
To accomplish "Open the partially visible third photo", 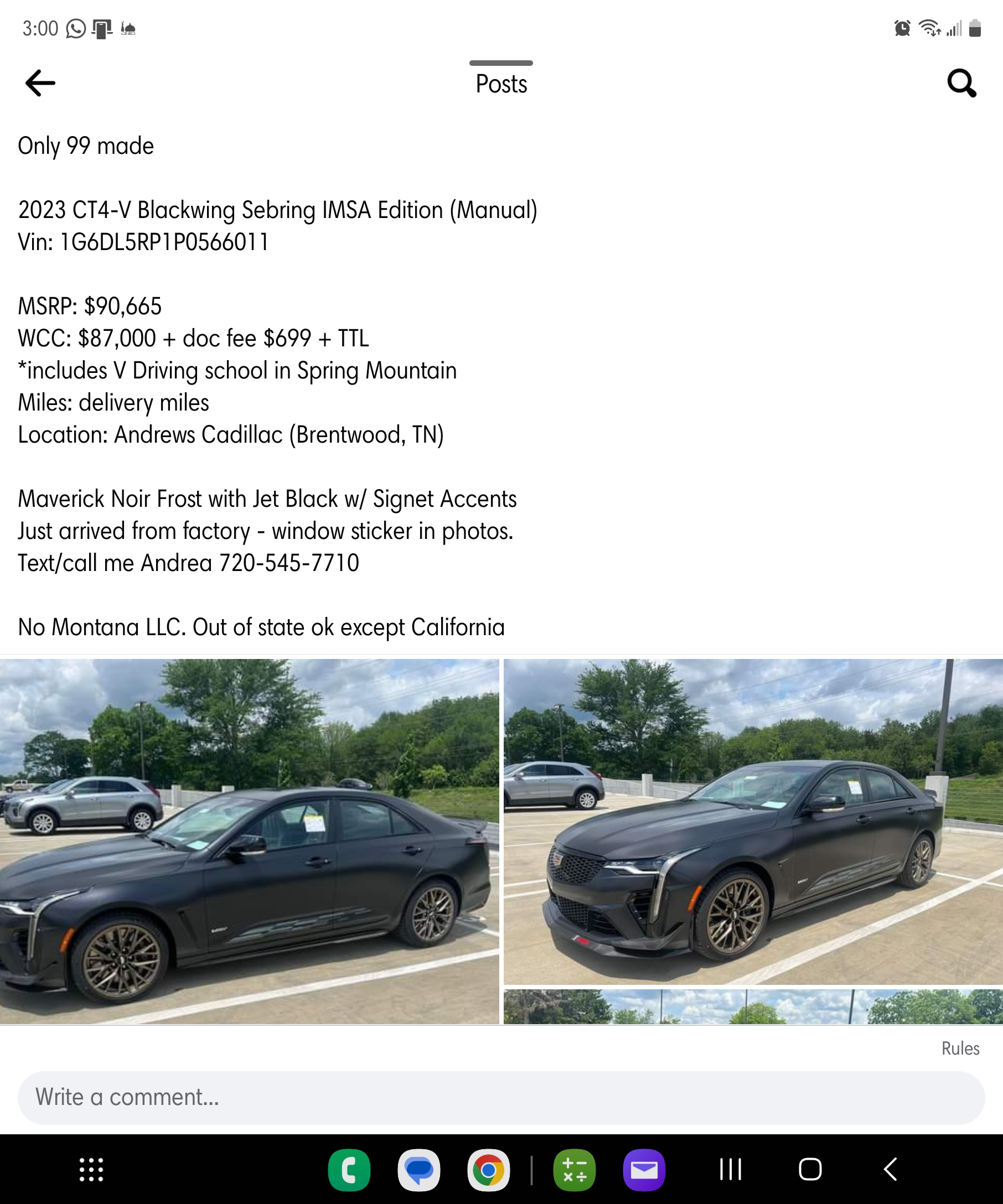I will (x=752, y=1006).
